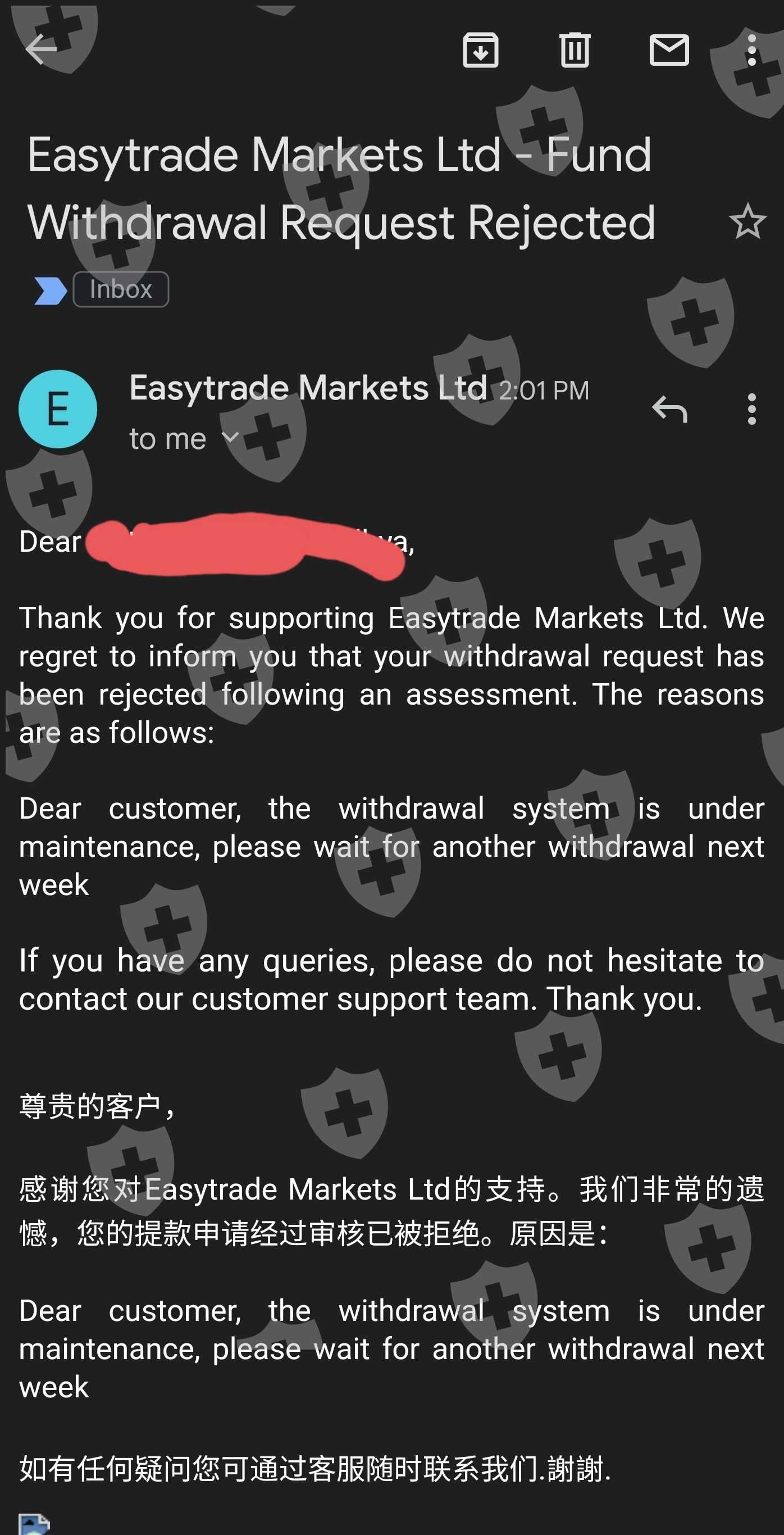Viewport: 784px width, 1535px height.
Task: Go back to the inbox list
Action: 40,49
